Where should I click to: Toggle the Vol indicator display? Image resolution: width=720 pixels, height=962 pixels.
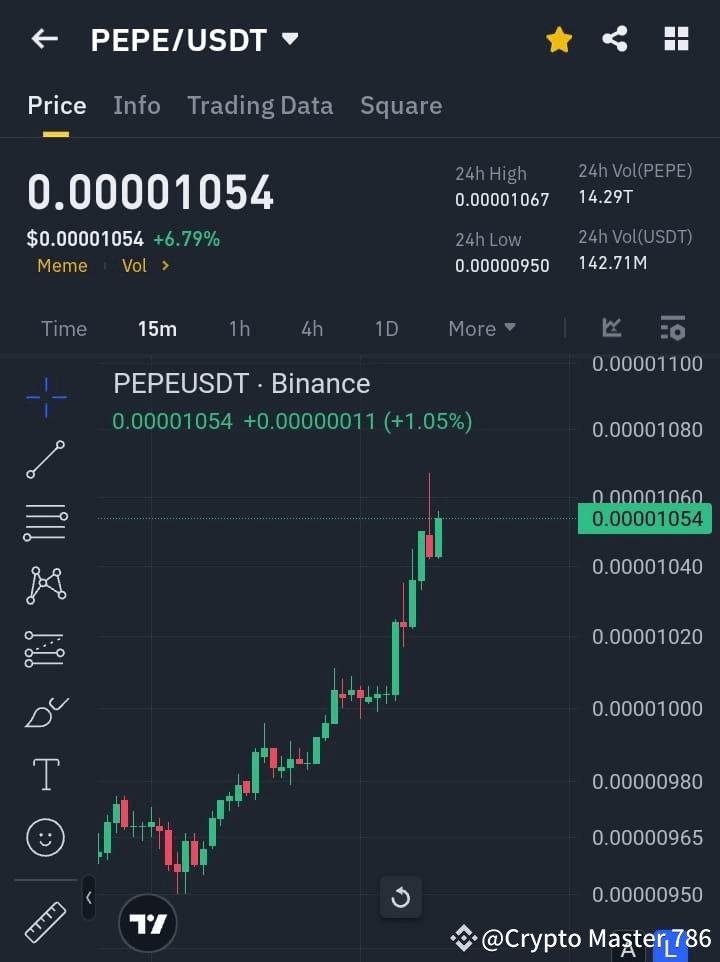tap(134, 265)
